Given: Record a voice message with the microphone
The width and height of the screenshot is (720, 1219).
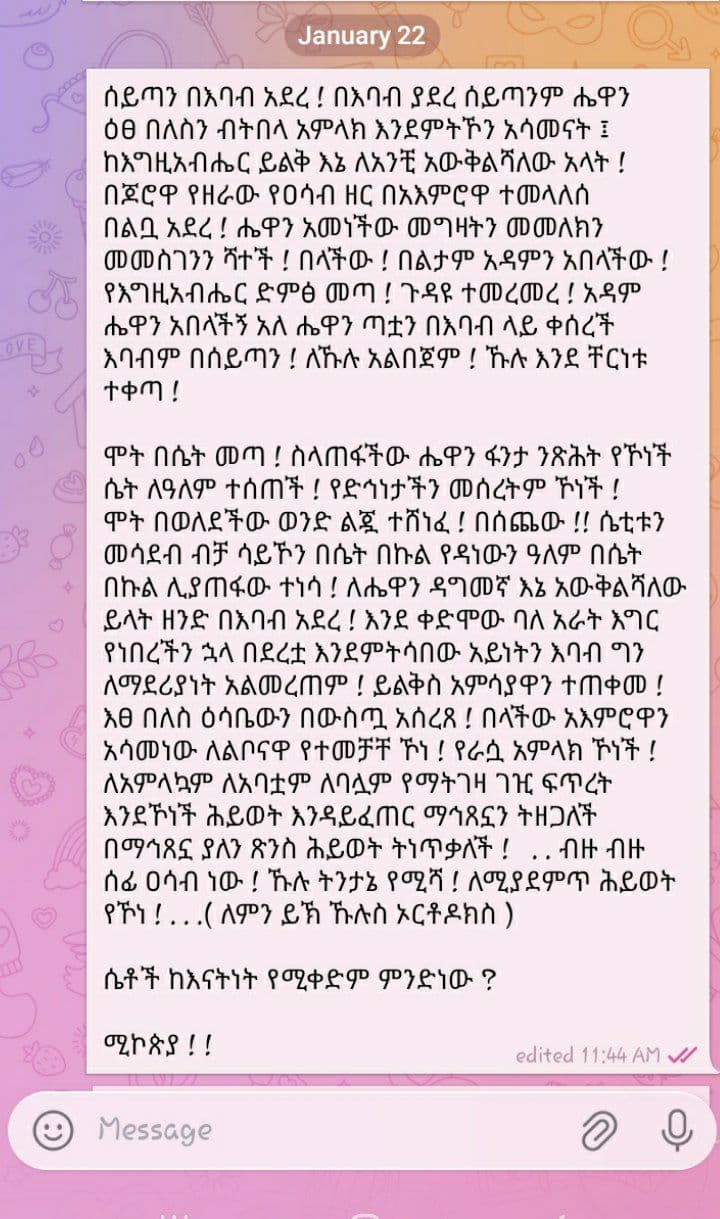Looking at the screenshot, I should [x=676, y=1130].
